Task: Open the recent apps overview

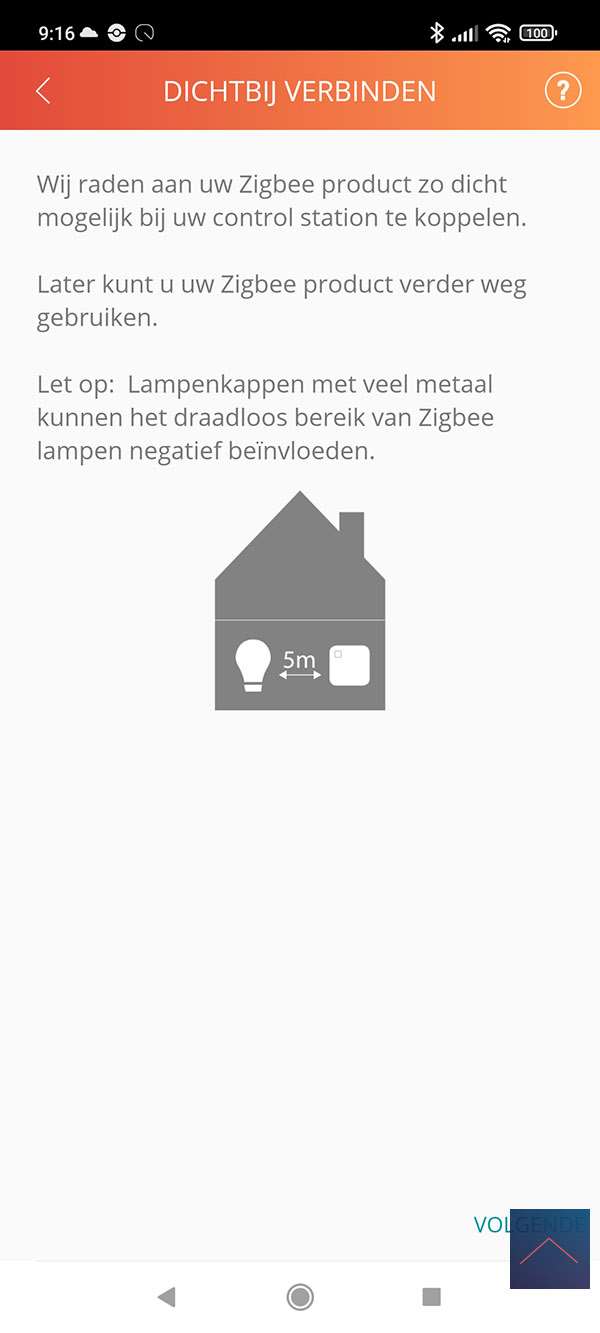Action: [x=432, y=1297]
